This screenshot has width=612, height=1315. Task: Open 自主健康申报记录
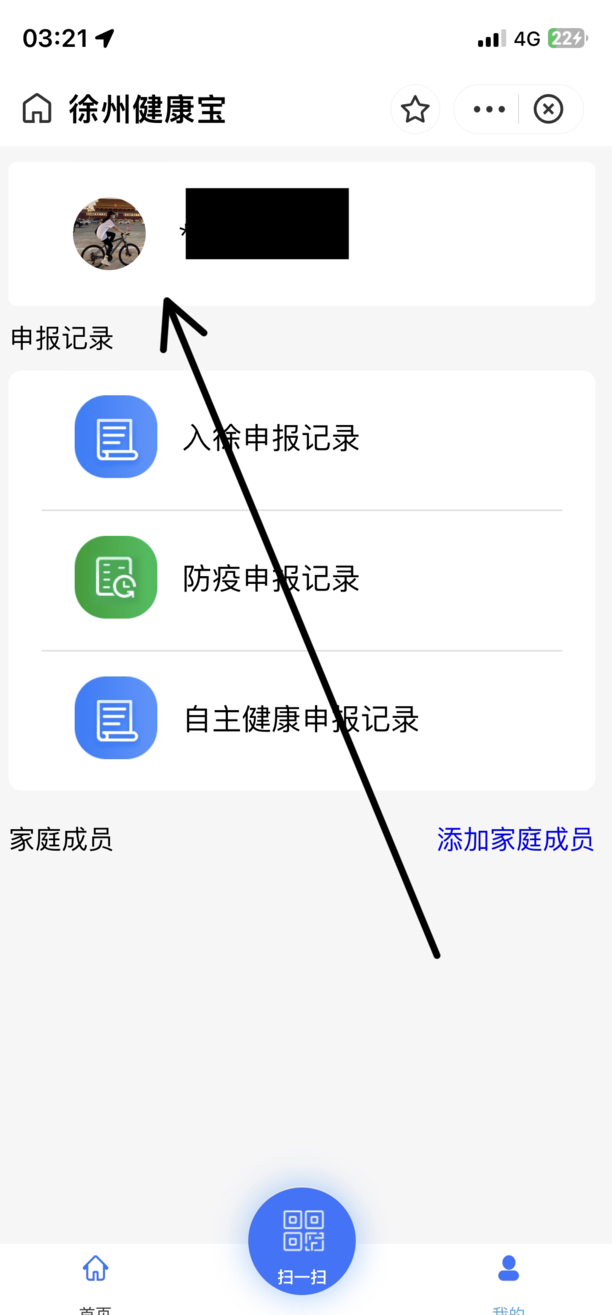tap(300, 720)
